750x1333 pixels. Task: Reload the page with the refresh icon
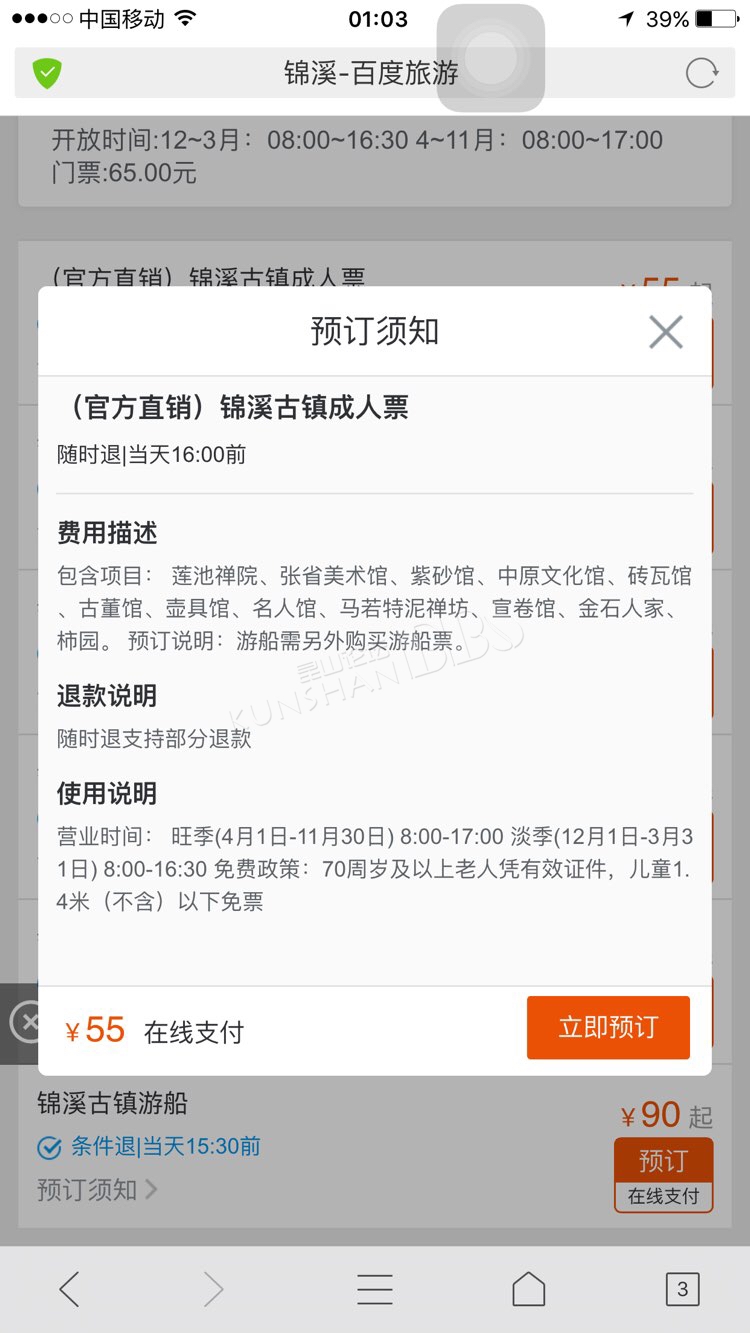pos(701,73)
